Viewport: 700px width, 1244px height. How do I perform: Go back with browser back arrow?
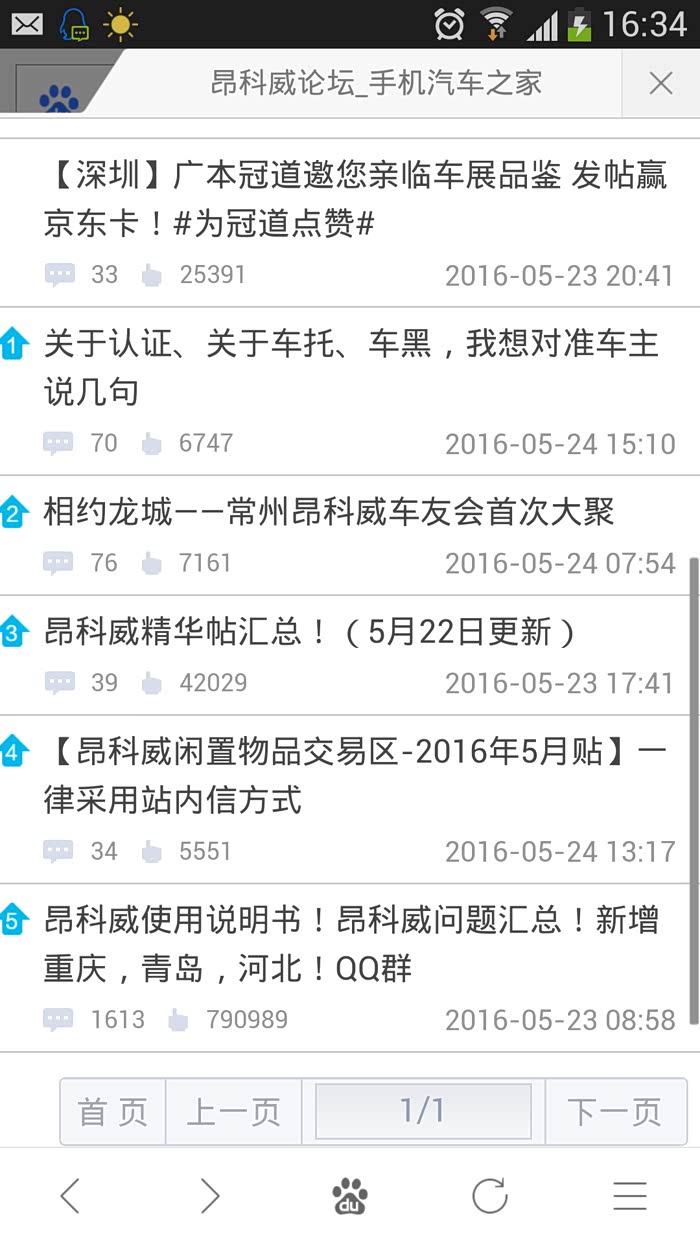[x=70, y=1195]
